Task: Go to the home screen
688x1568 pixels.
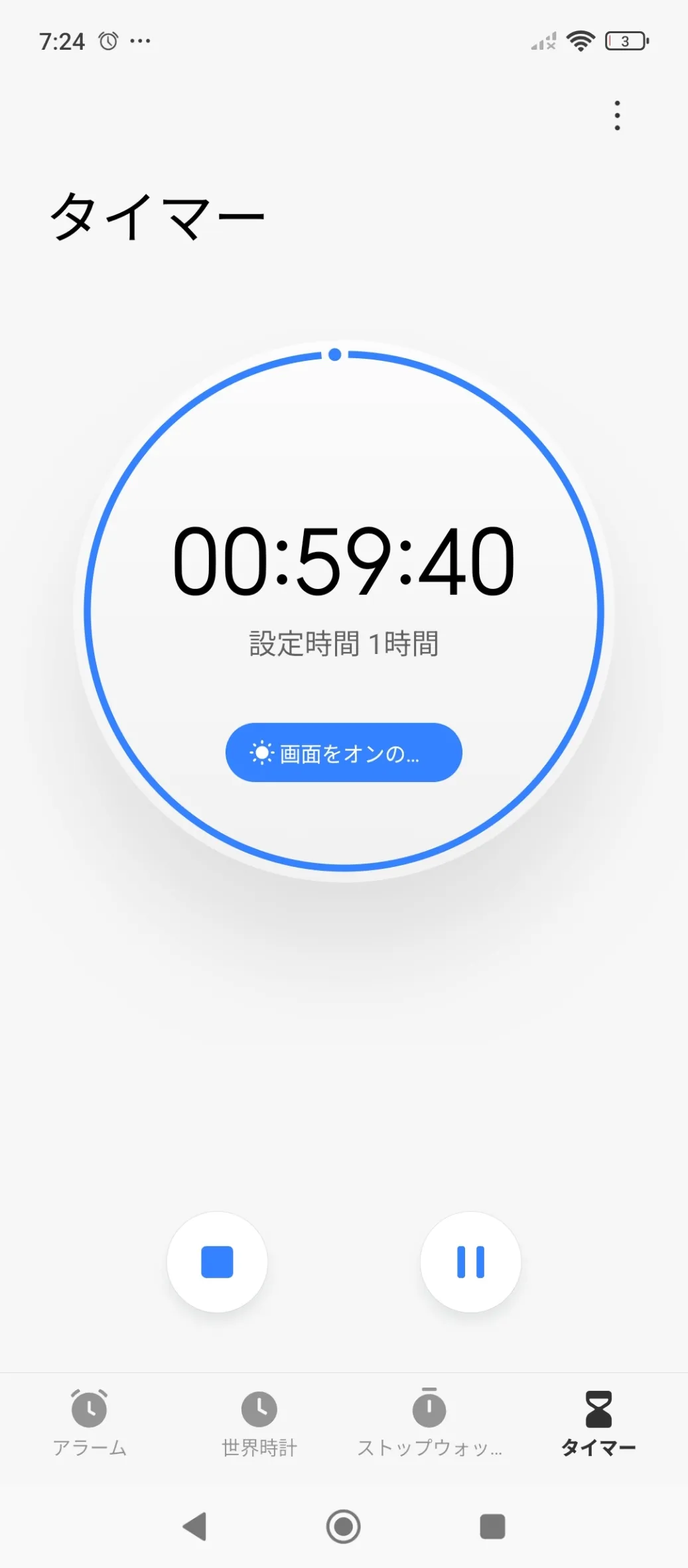Action: 344,1526
